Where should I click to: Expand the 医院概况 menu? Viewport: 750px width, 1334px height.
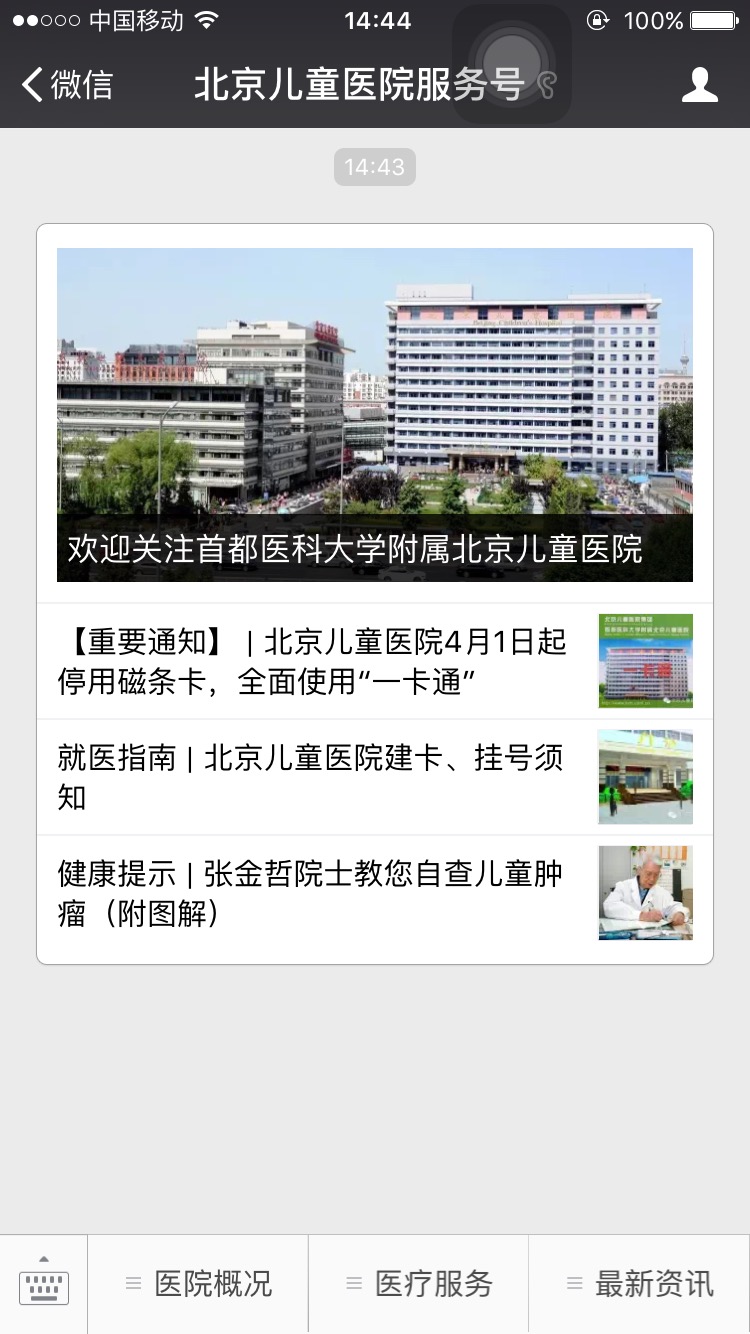198,1284
